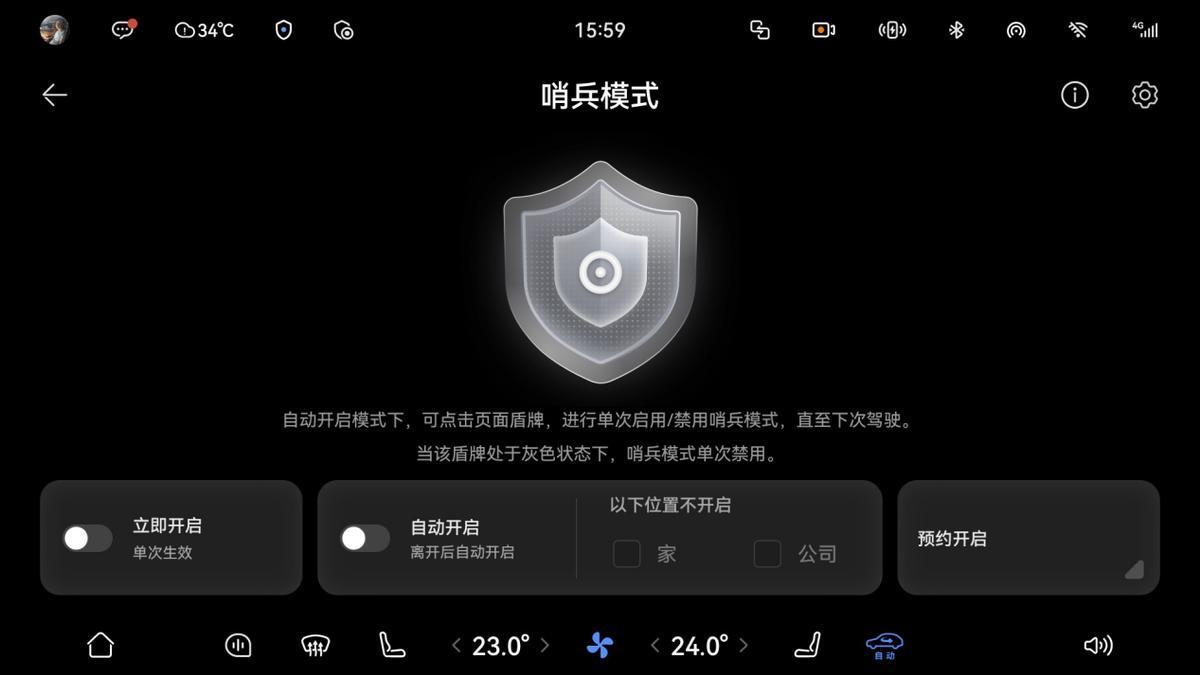Increase driver temperature from 23.0°
The width and height of the screenshot is (1200, 675).
(x=545, y=645)
